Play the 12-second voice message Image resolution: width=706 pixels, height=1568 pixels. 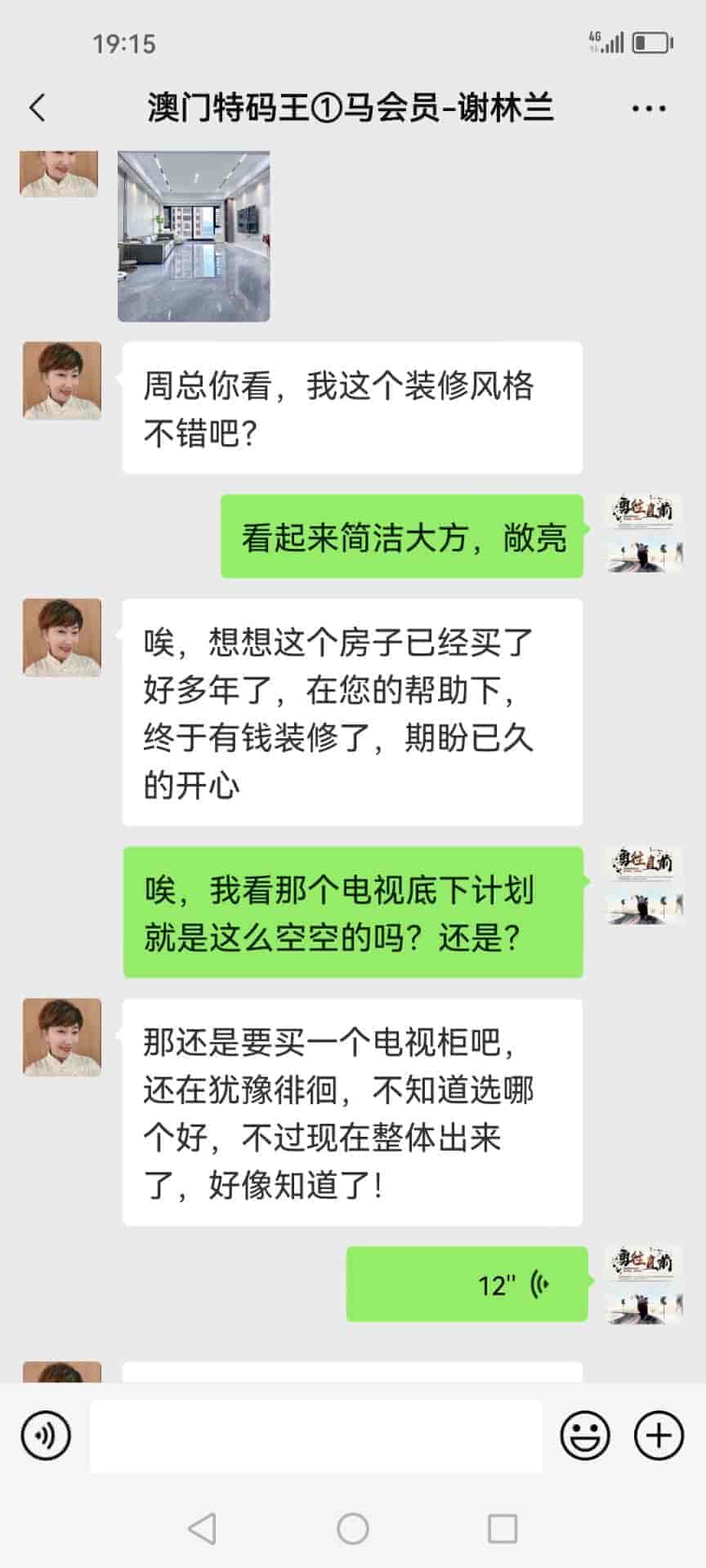[x=467, y=1284]
